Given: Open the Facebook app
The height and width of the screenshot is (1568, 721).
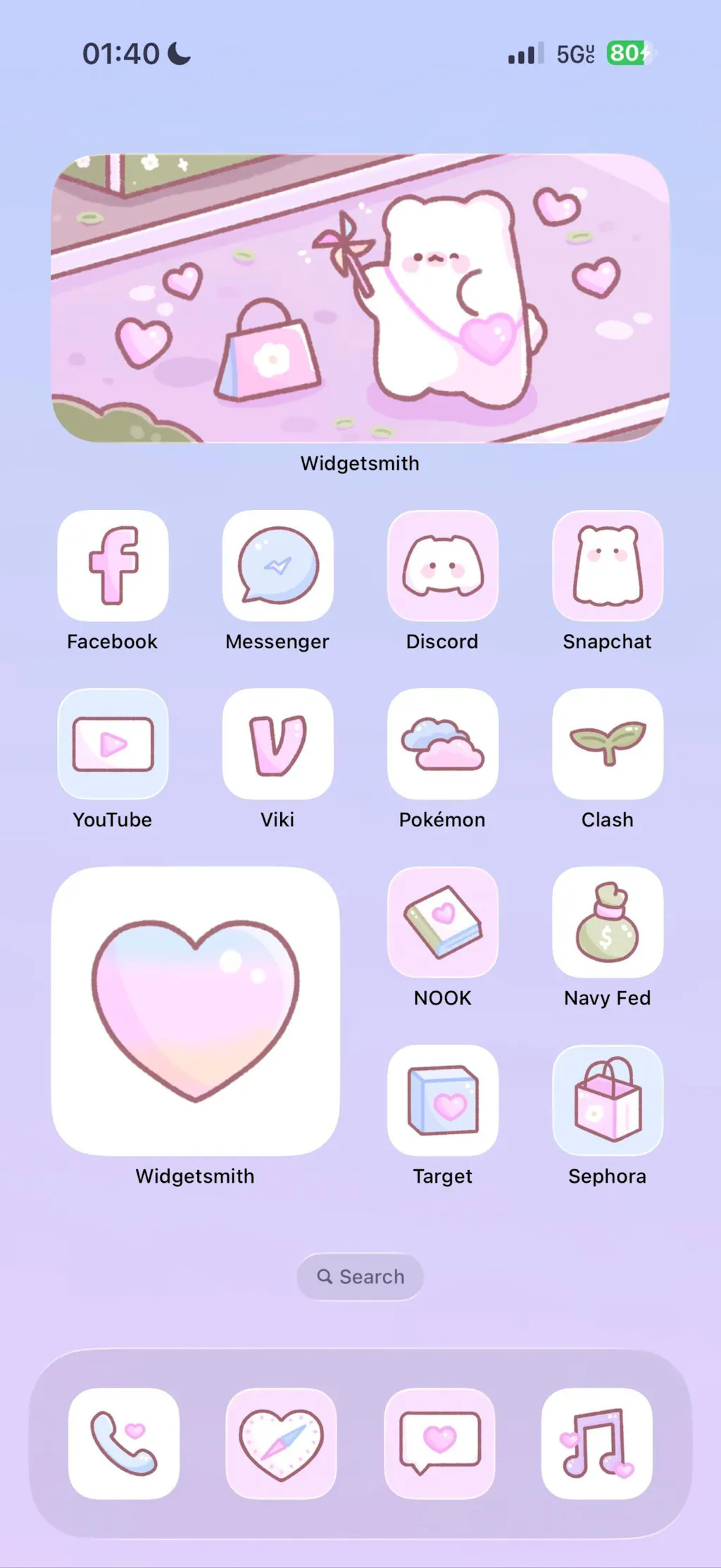Looking at the screenshot, I should (x=113, y=566).
